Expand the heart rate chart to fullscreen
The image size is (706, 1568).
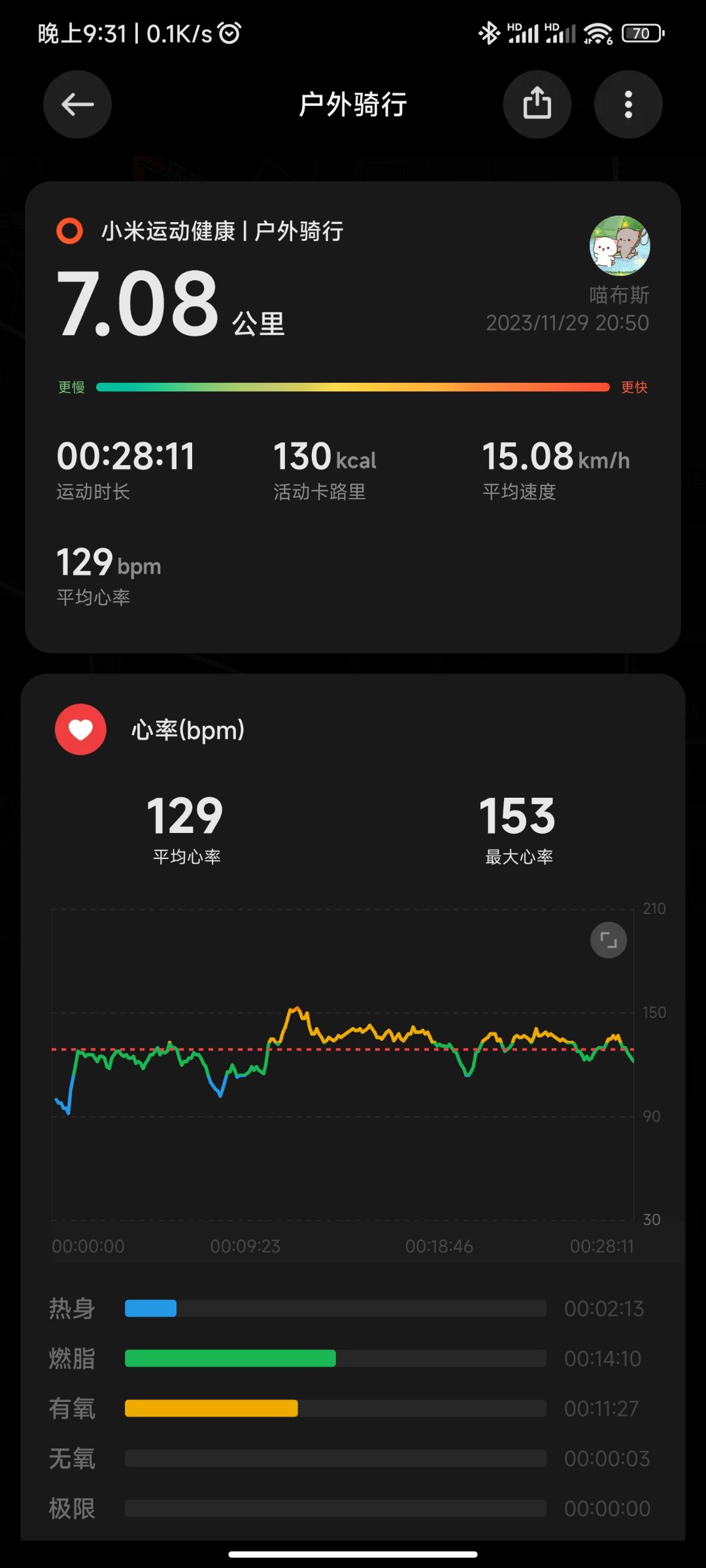pyautogui.click(x=609, y=940)
